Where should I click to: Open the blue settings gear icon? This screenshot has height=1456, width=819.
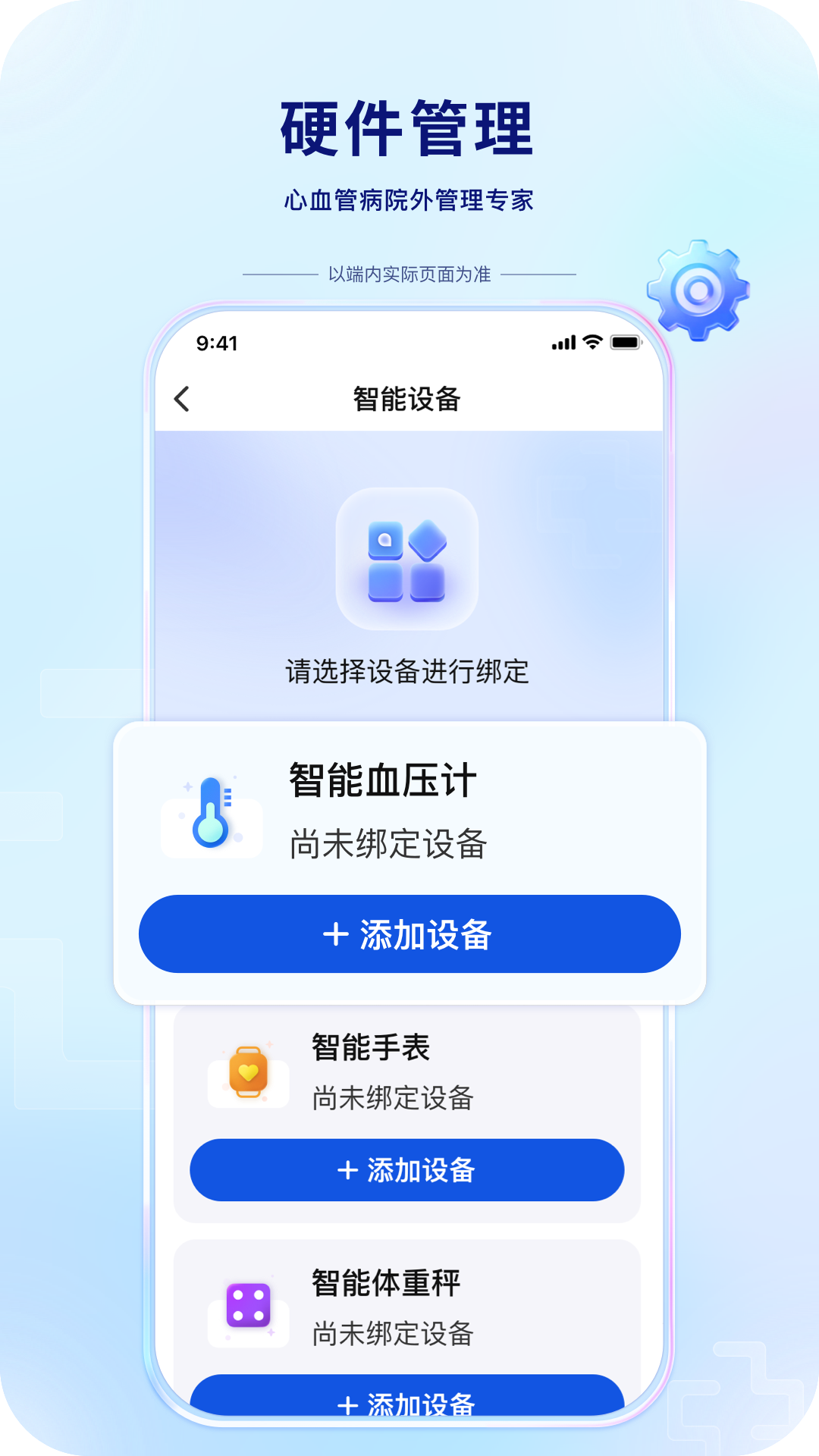(x=699, y=290)
